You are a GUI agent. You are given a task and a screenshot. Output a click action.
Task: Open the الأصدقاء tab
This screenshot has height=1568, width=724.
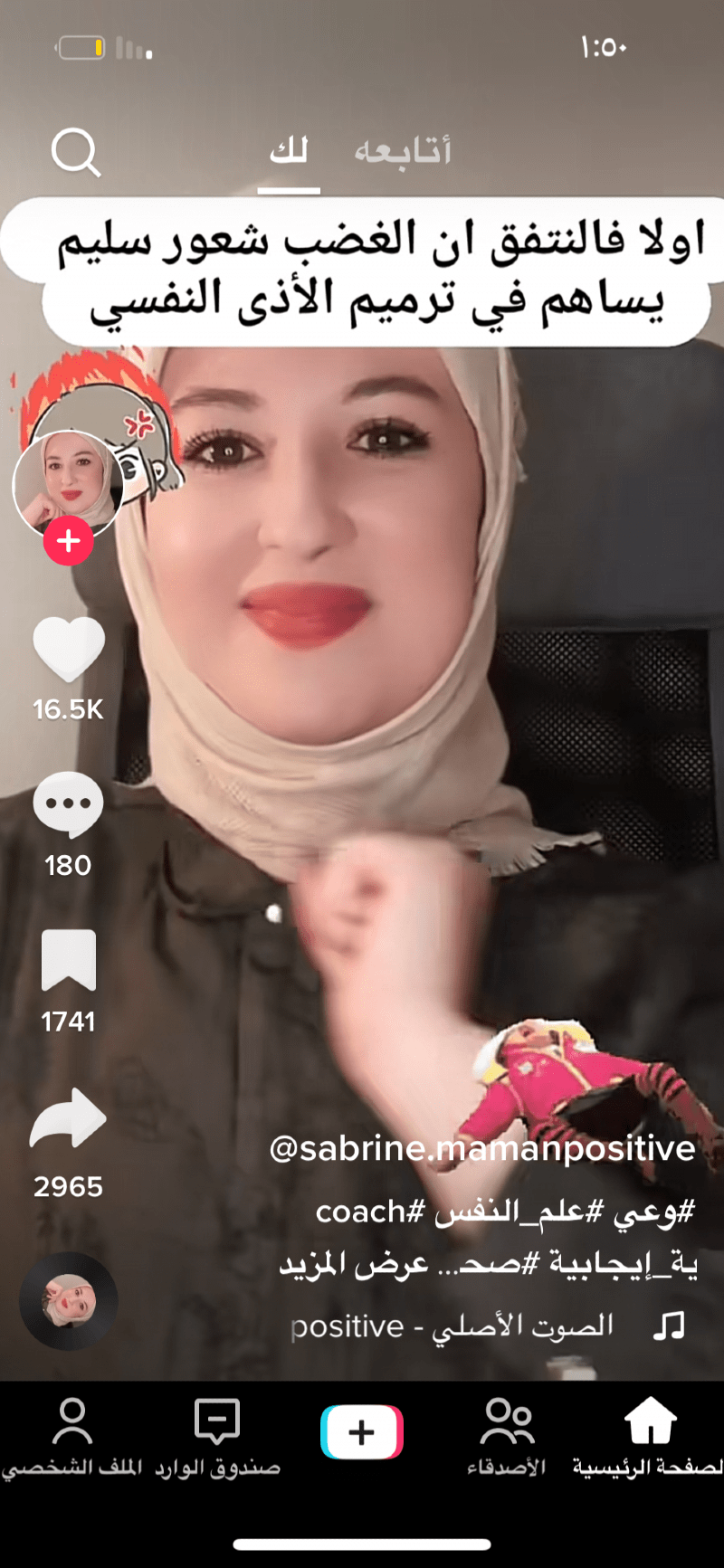pyautogui.click(x=507, y=1437)
